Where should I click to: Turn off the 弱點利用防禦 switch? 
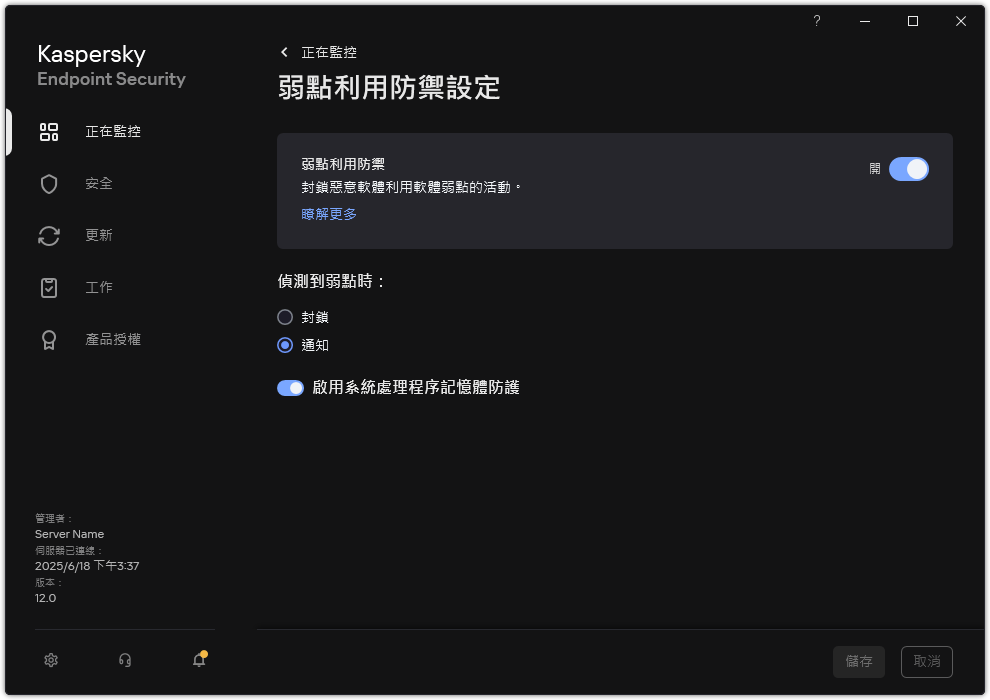[x=908, y=169]
